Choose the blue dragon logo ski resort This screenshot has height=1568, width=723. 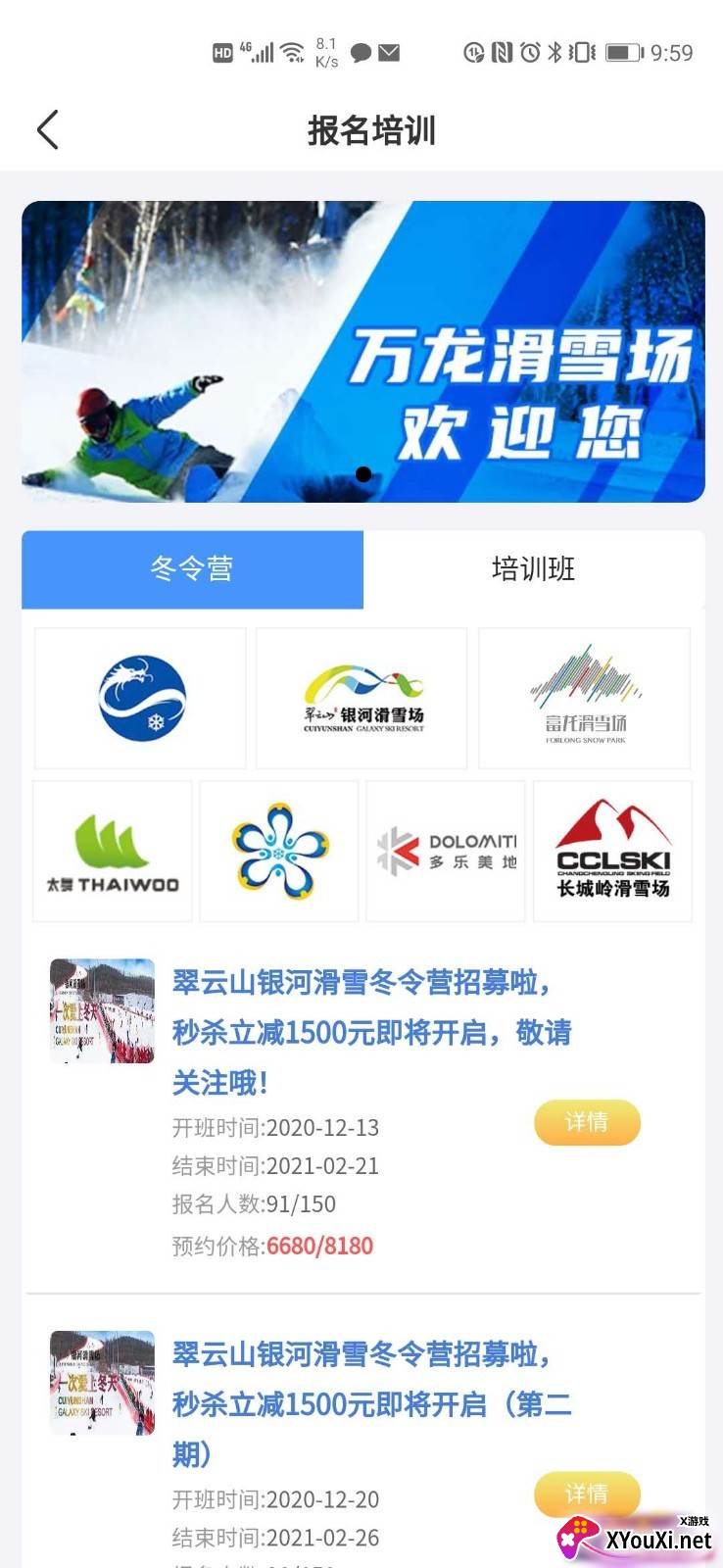tap(140, 698)
